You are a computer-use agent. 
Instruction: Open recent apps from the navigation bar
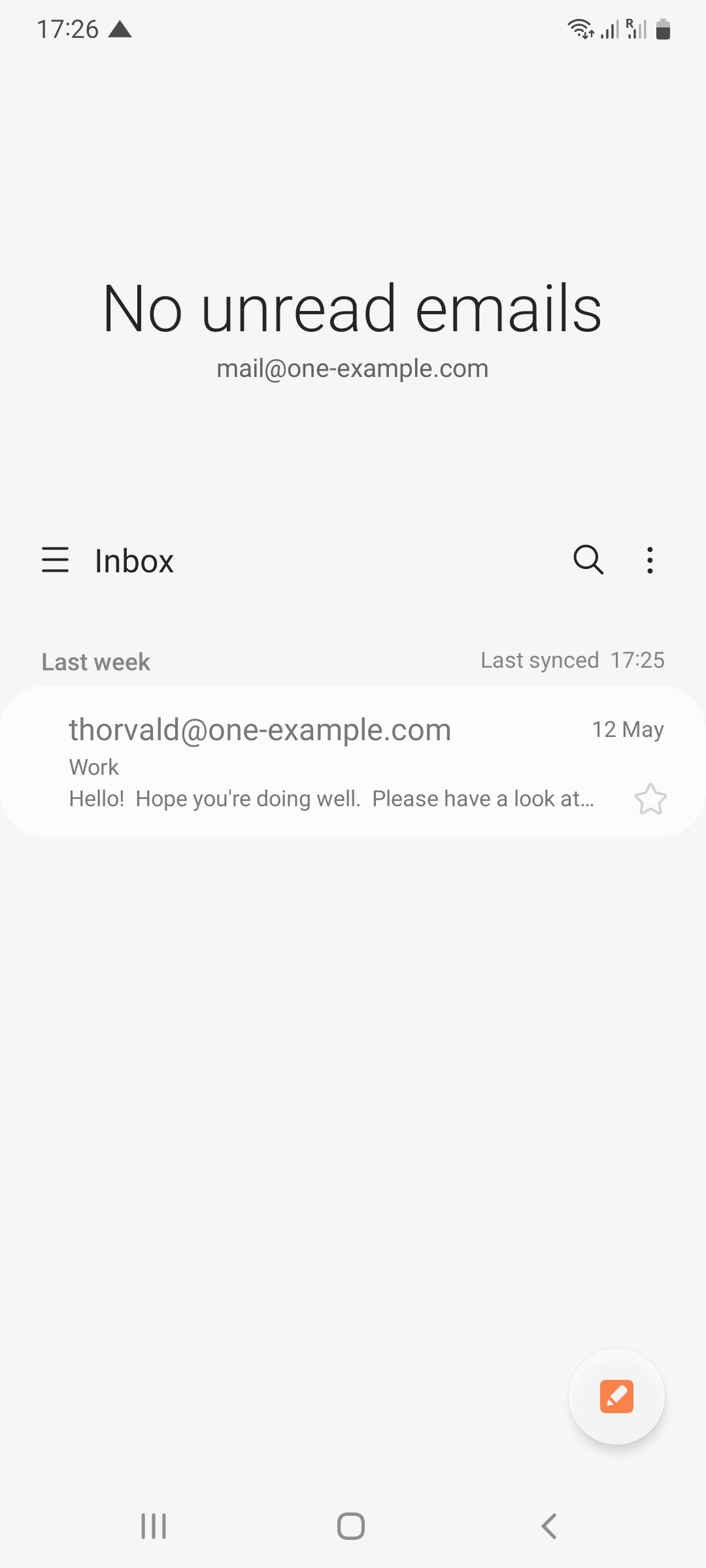[x=154, y=1526]
